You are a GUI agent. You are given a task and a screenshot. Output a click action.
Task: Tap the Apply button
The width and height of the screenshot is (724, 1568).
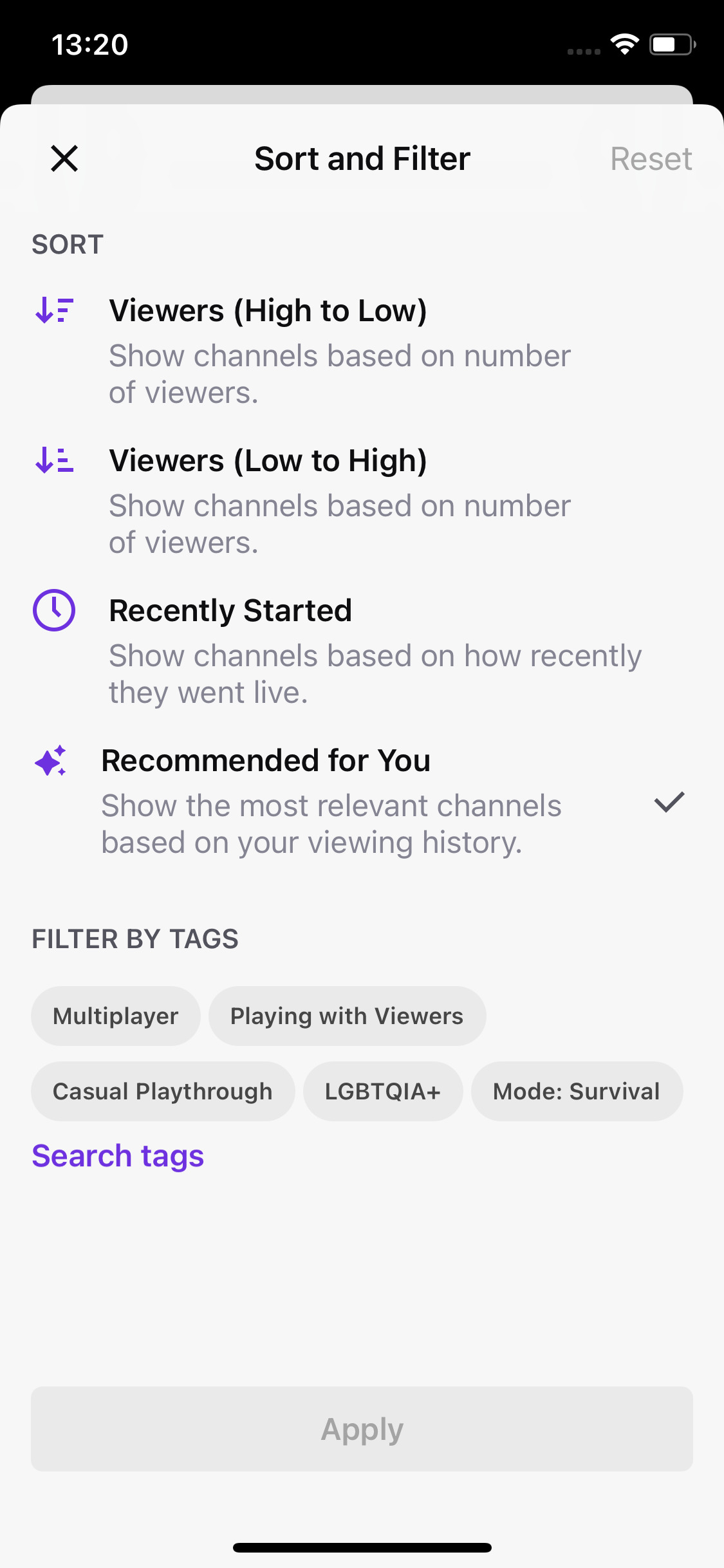(362, 1429)
